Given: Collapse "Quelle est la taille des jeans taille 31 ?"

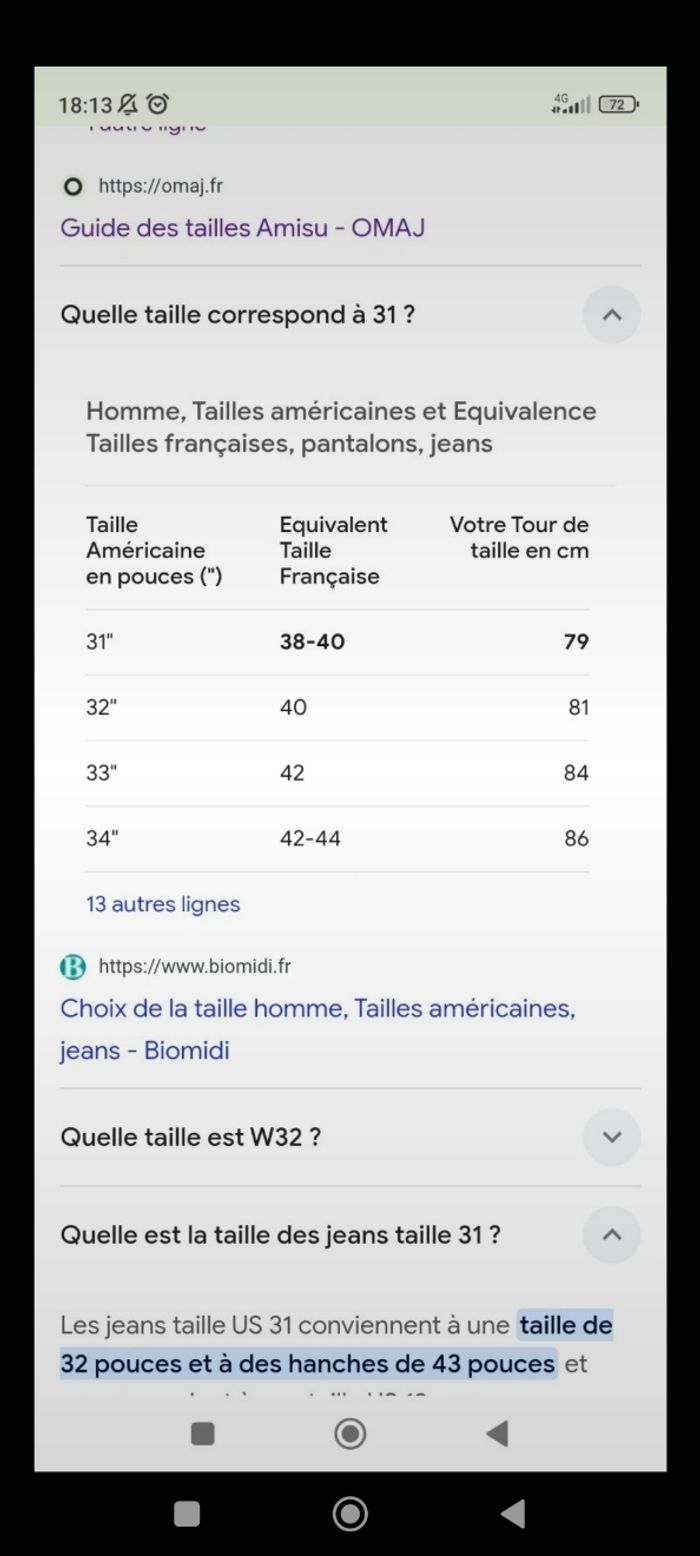Looking at the screenshot, I should [x=611, y=1235].
